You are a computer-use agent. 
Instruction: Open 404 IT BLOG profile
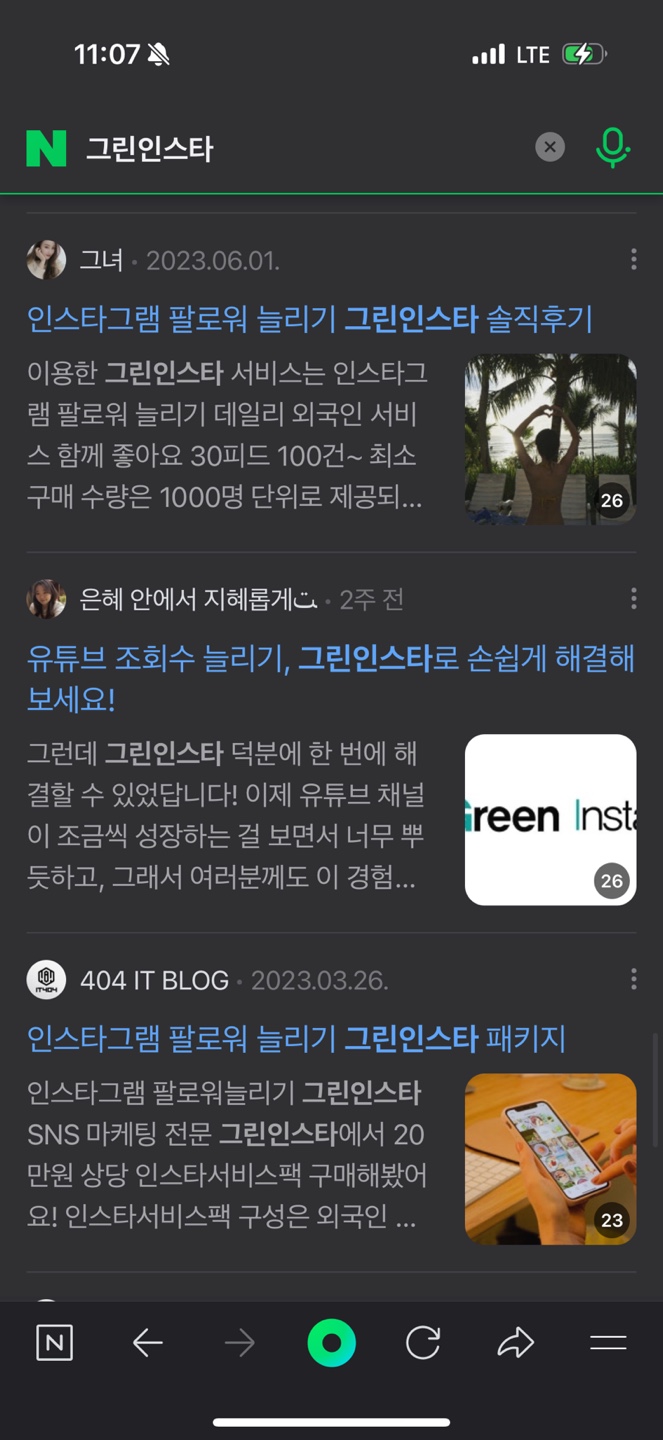coord(153,980)
